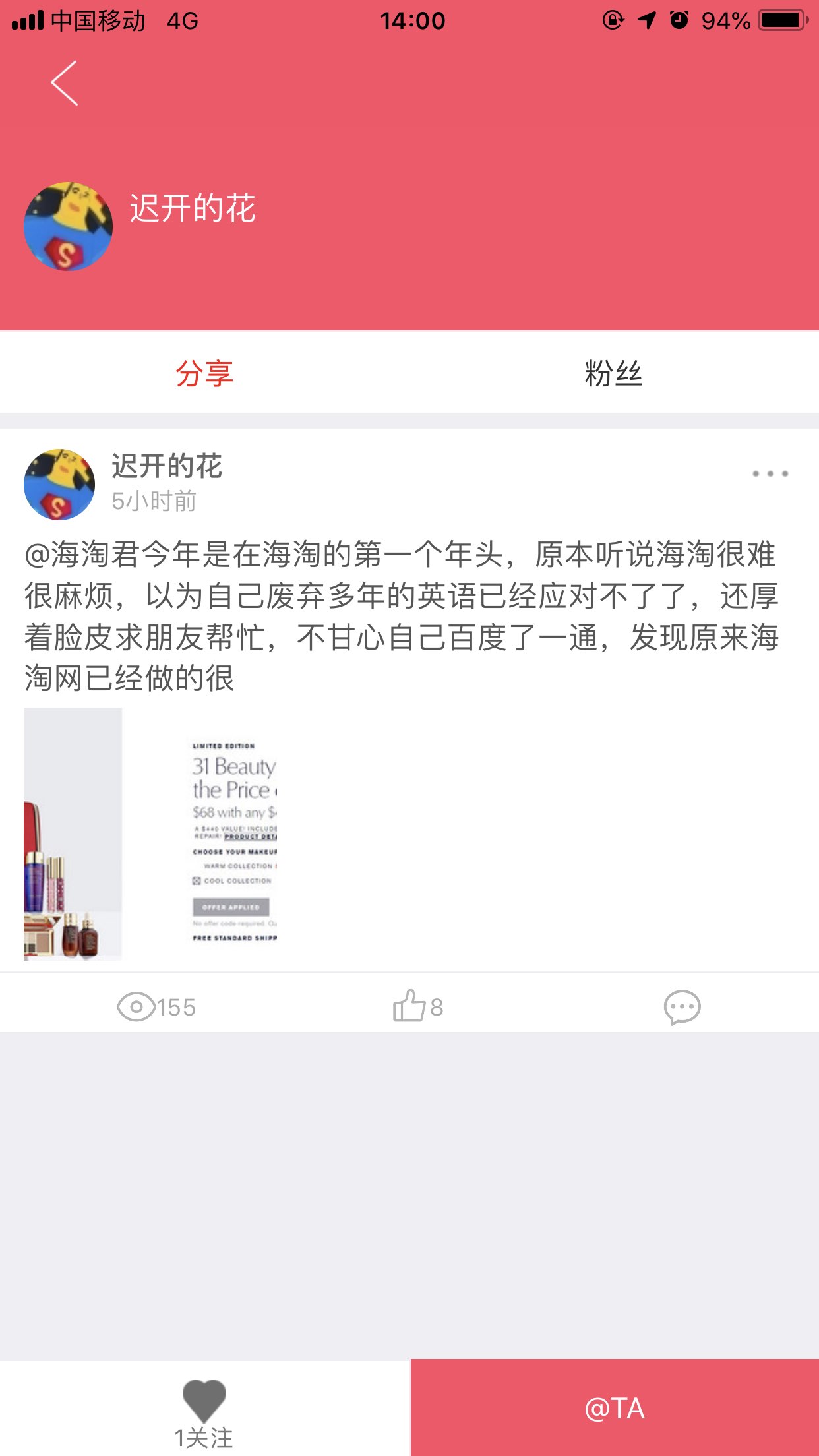819x1456 pixels.
Task: Open comments on the post
Action: pyautogui.click(x=682, y=1007)
